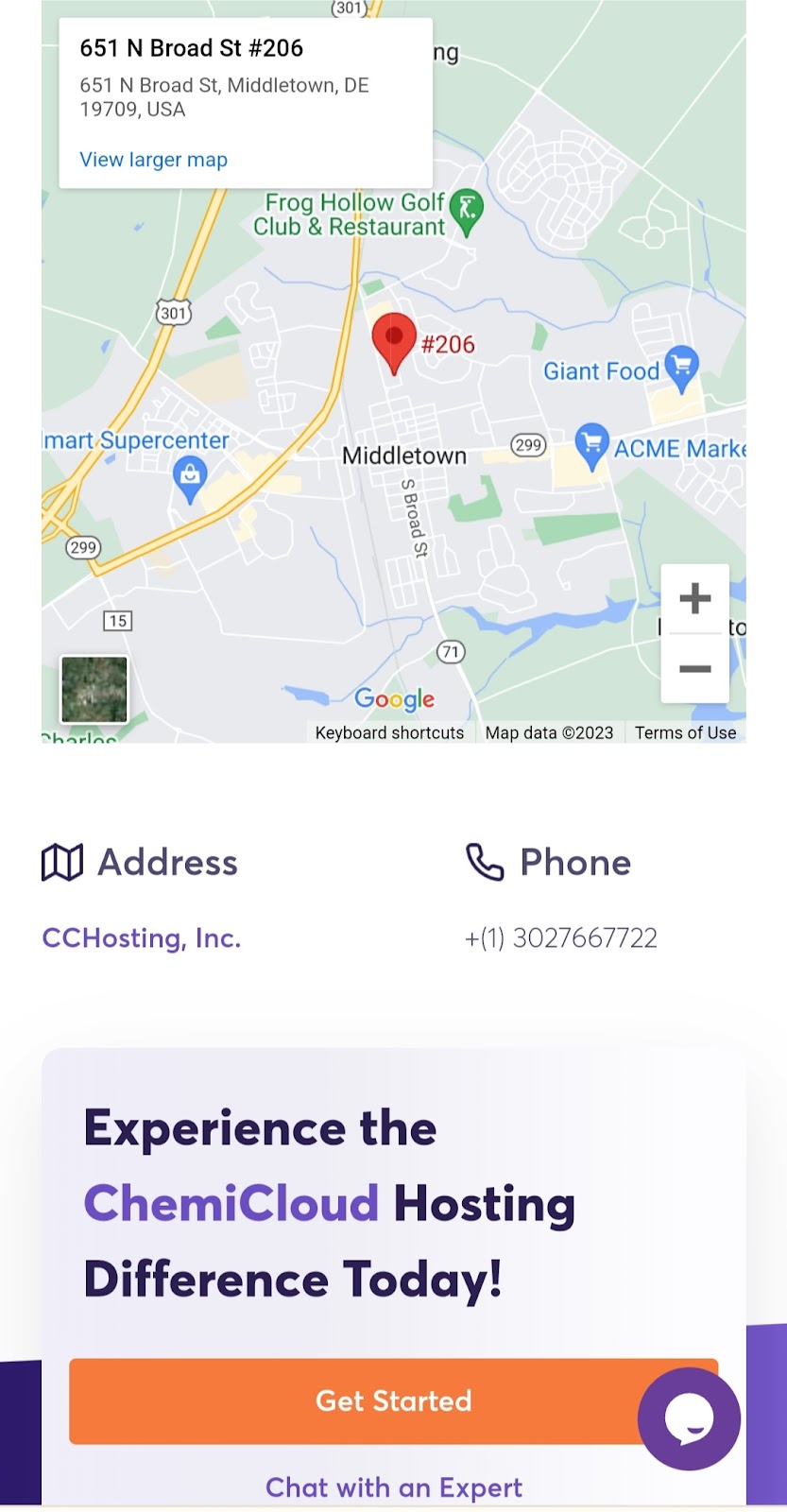Open the View larger map link

click(153, 160)
